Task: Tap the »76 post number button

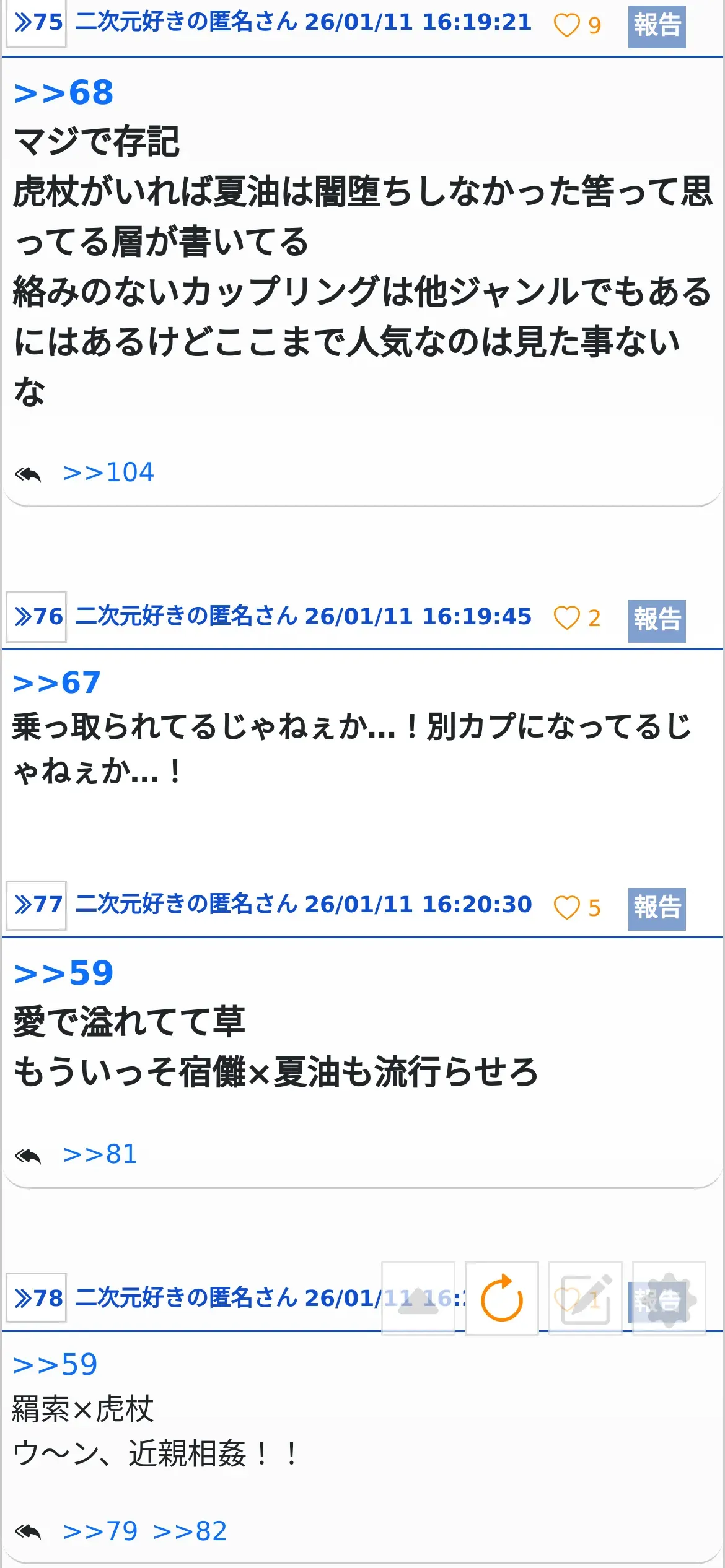Action: (36, 616)
